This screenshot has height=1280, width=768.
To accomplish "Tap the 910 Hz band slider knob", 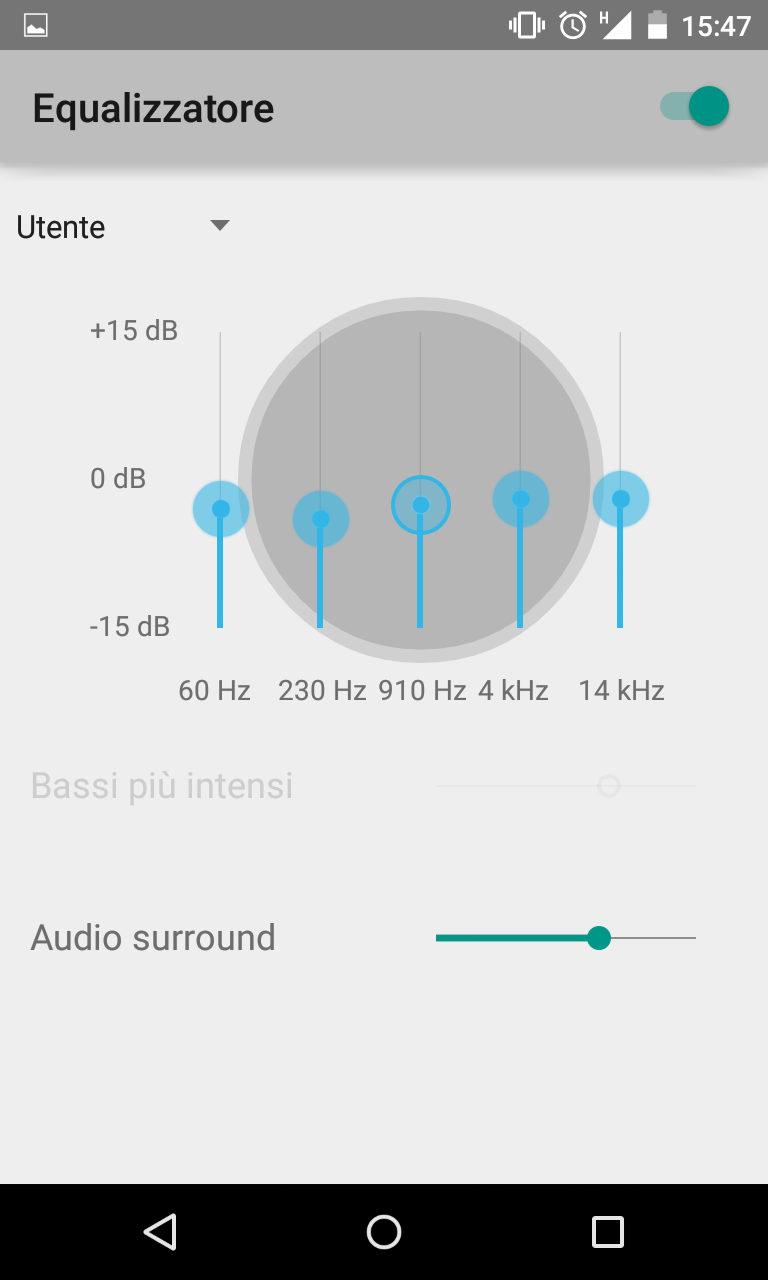I will point(421,505).
